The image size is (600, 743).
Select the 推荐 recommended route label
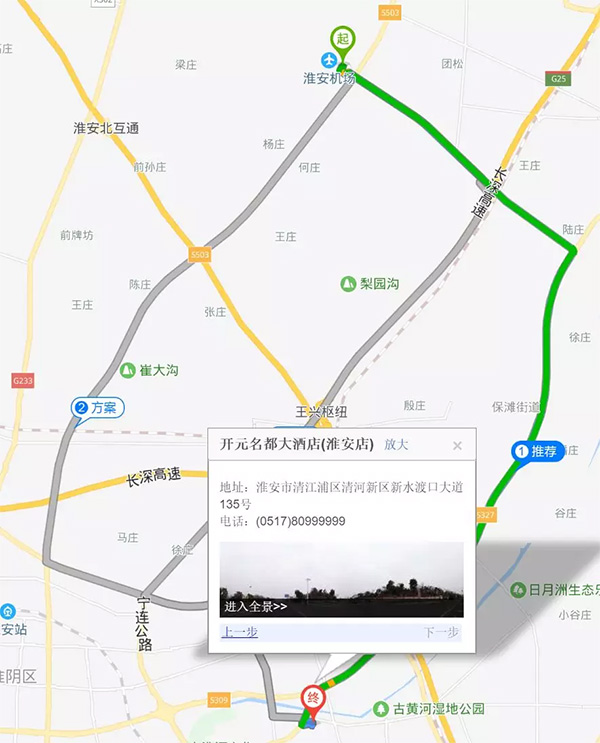point(537,452)
